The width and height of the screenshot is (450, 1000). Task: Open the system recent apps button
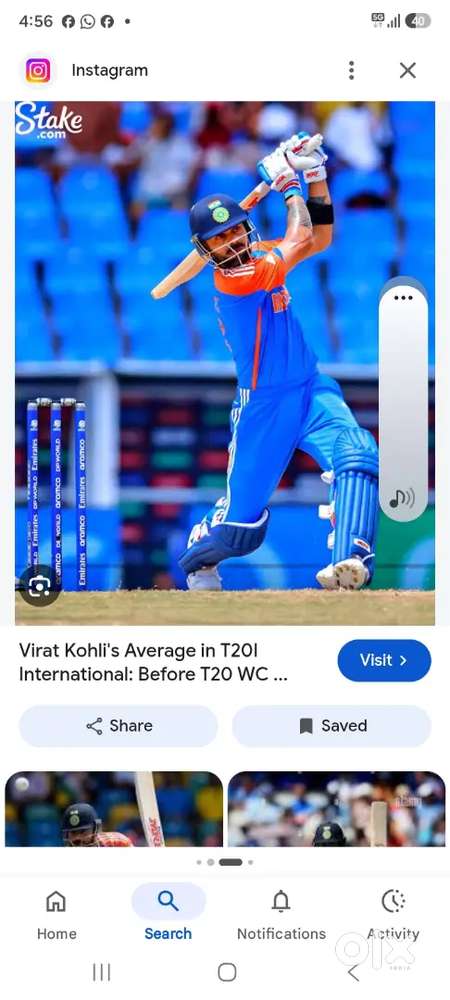[101, 972]
